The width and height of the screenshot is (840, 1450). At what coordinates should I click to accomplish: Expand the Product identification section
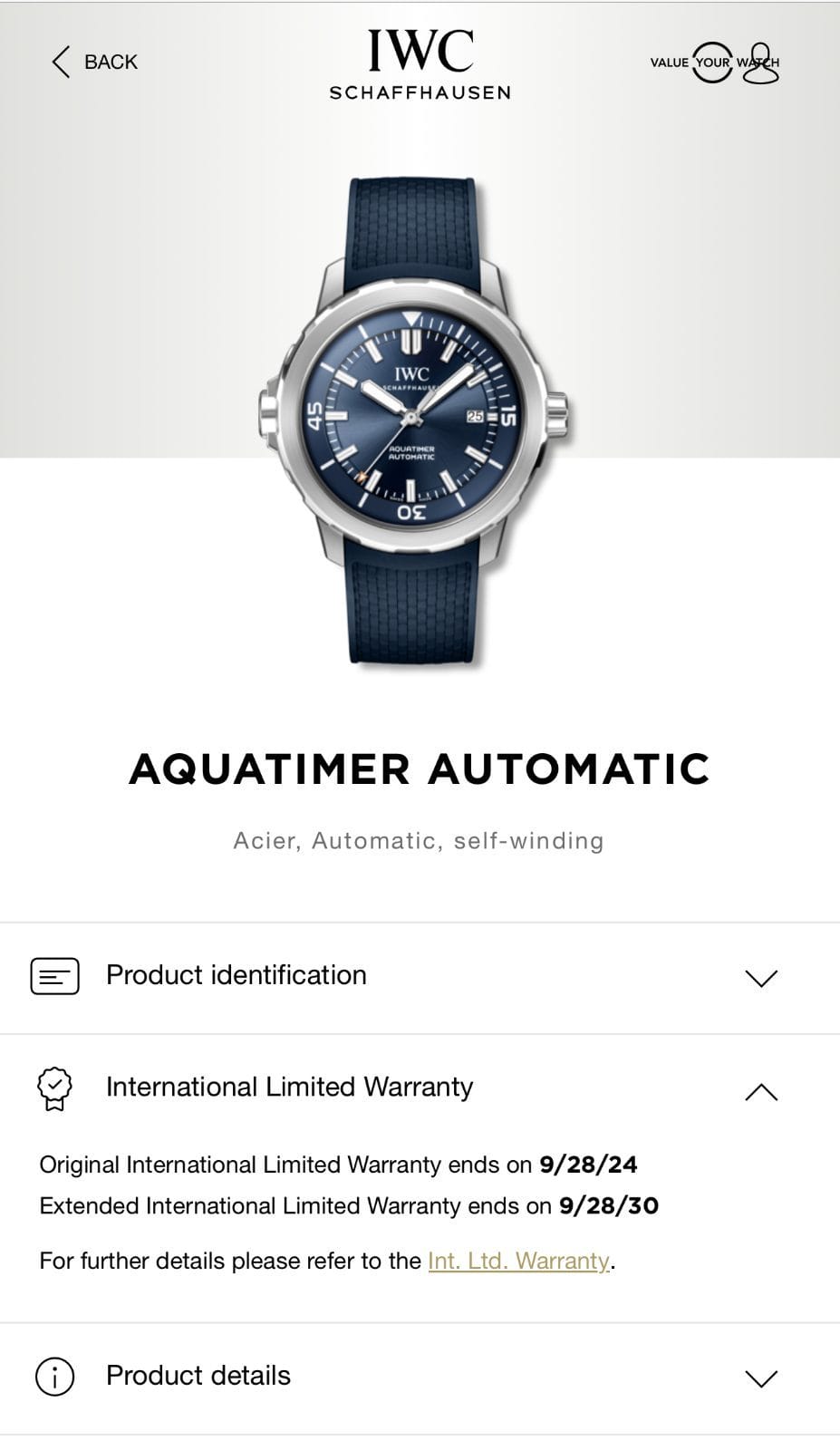point(419,977)
